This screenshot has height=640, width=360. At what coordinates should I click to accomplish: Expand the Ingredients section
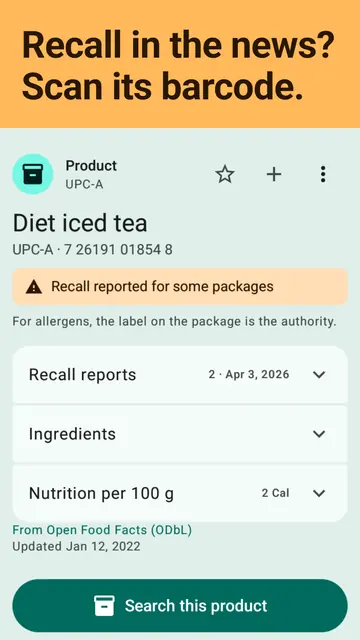pos(180,434)
